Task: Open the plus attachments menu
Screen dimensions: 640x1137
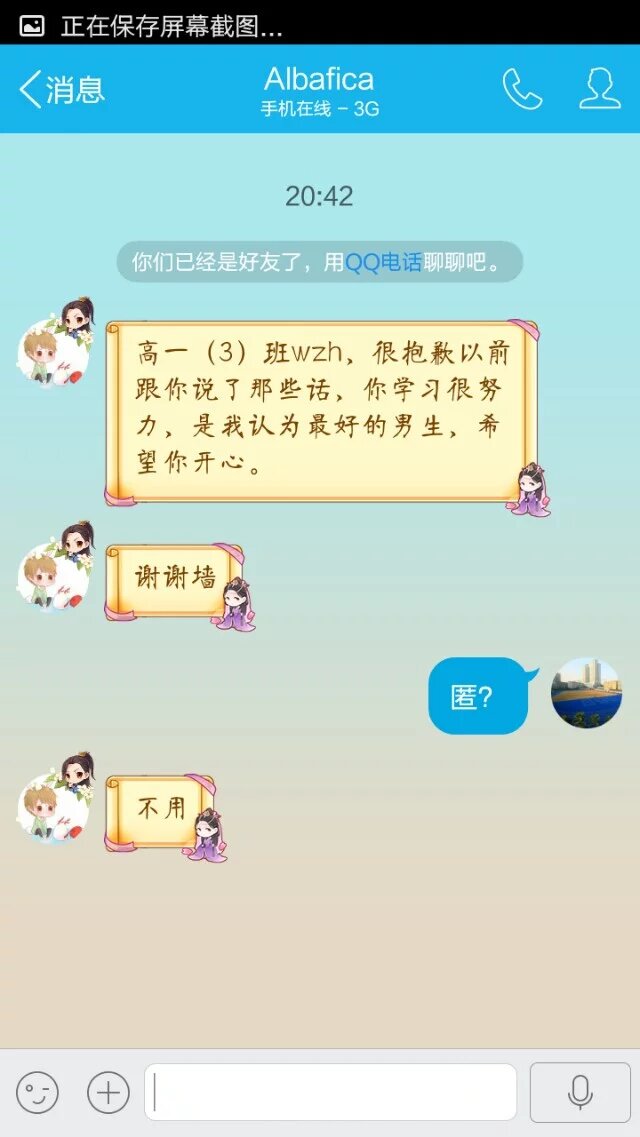Action: point(108,1092)
